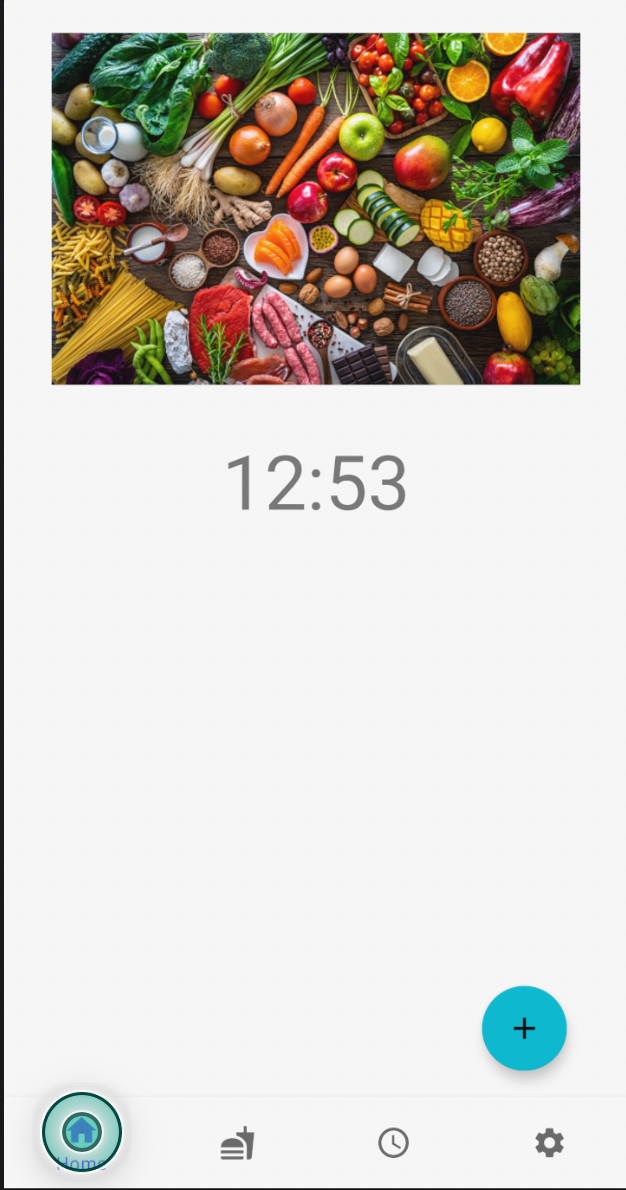Screen dimensions: 626x1190
Task: Open the settings gear tab
Action: pos(548,1142)
